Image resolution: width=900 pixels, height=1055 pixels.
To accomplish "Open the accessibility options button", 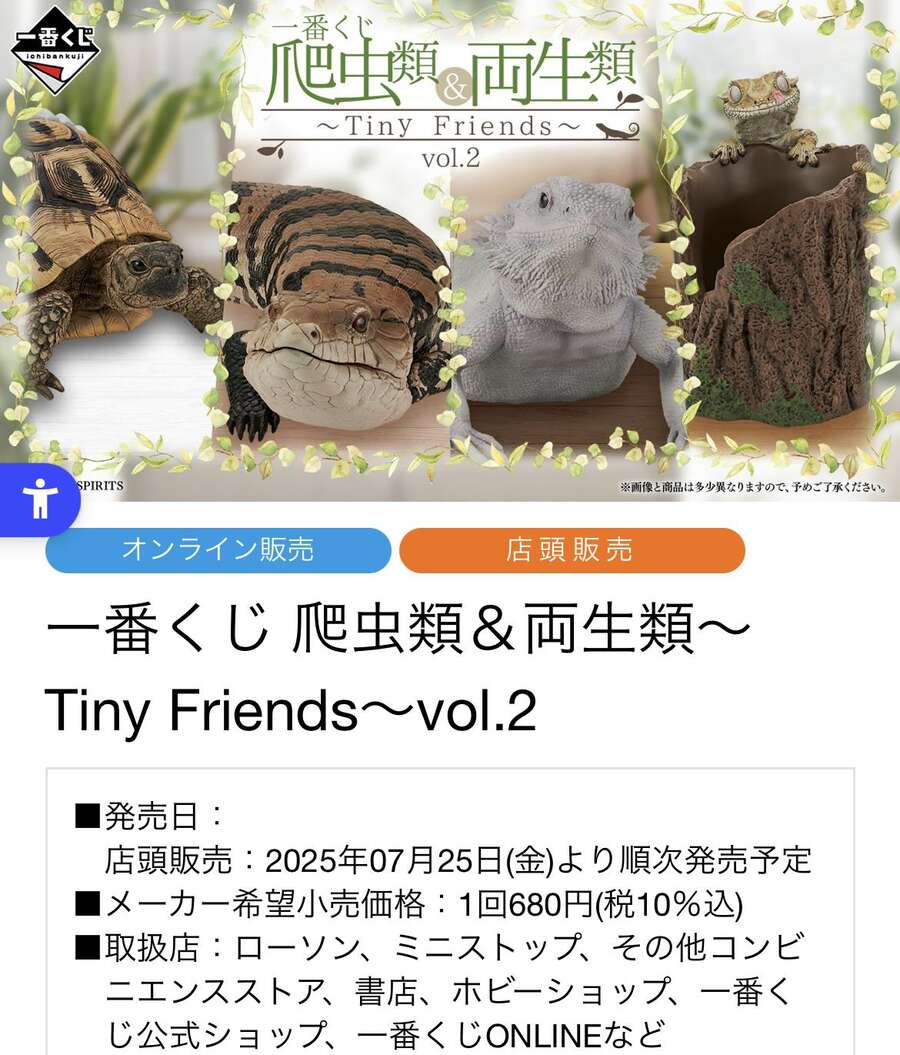I will point(38,499).
